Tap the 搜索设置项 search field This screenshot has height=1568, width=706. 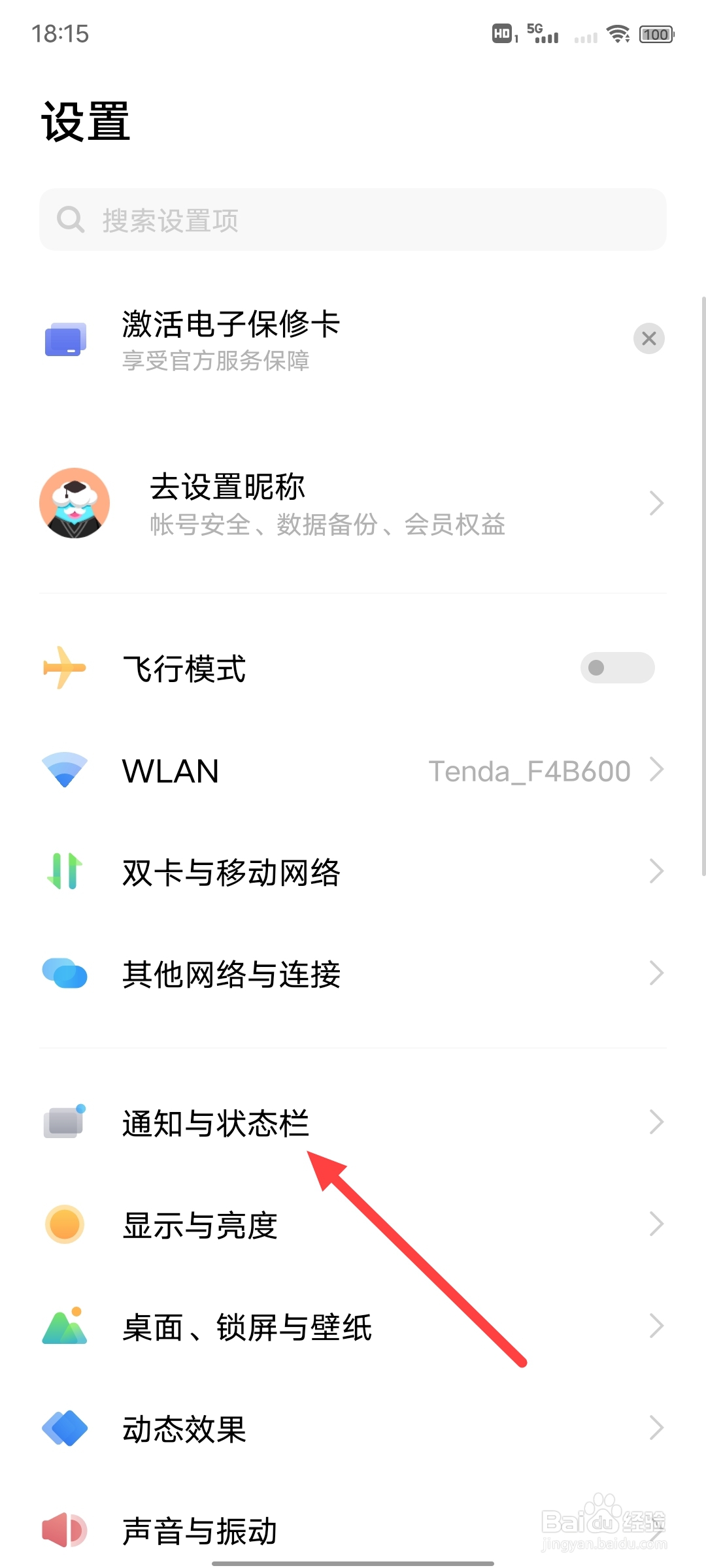click(x=353, y=220)
